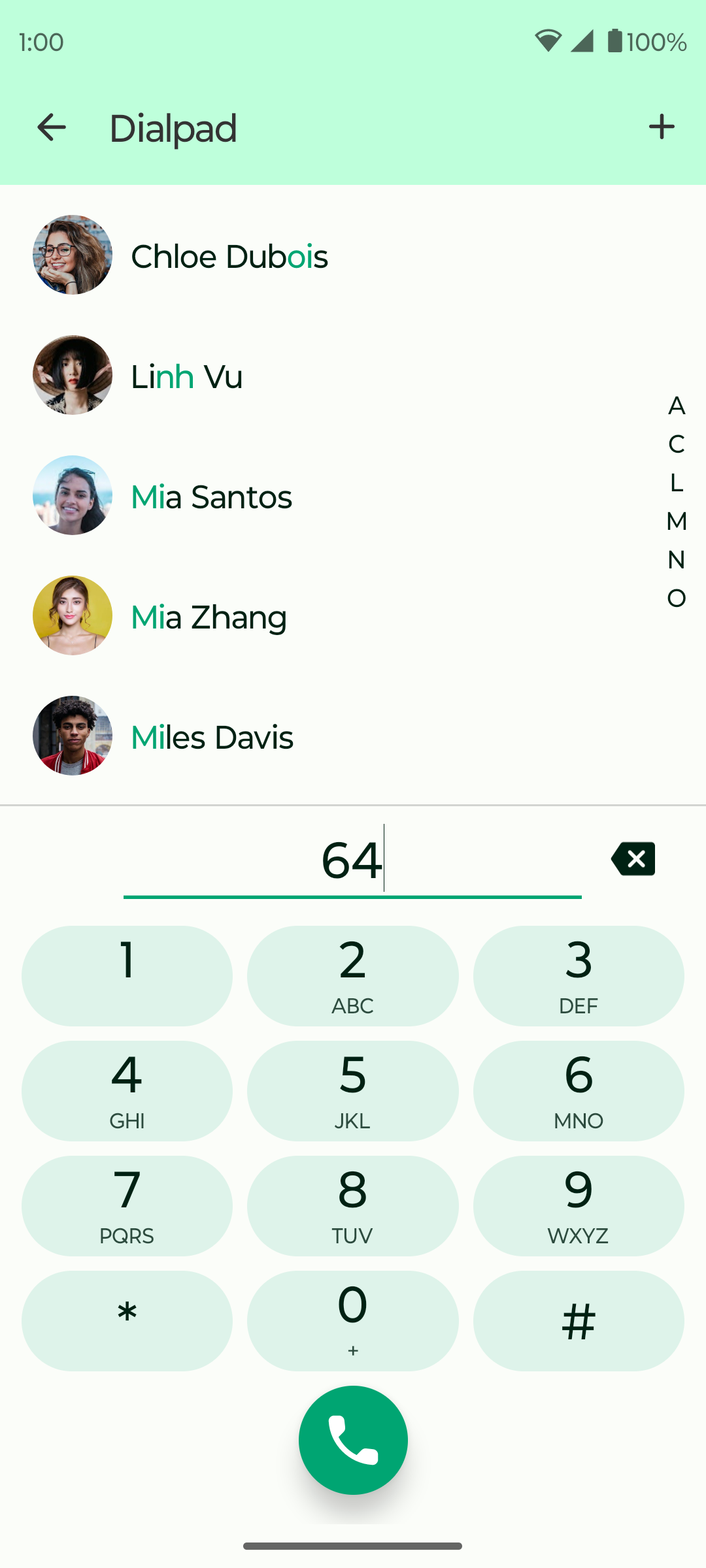The width and height of the screenshot is (706, 1568).
Task: Dial digit 1 on the keypad
Action: tap(127, 975)
